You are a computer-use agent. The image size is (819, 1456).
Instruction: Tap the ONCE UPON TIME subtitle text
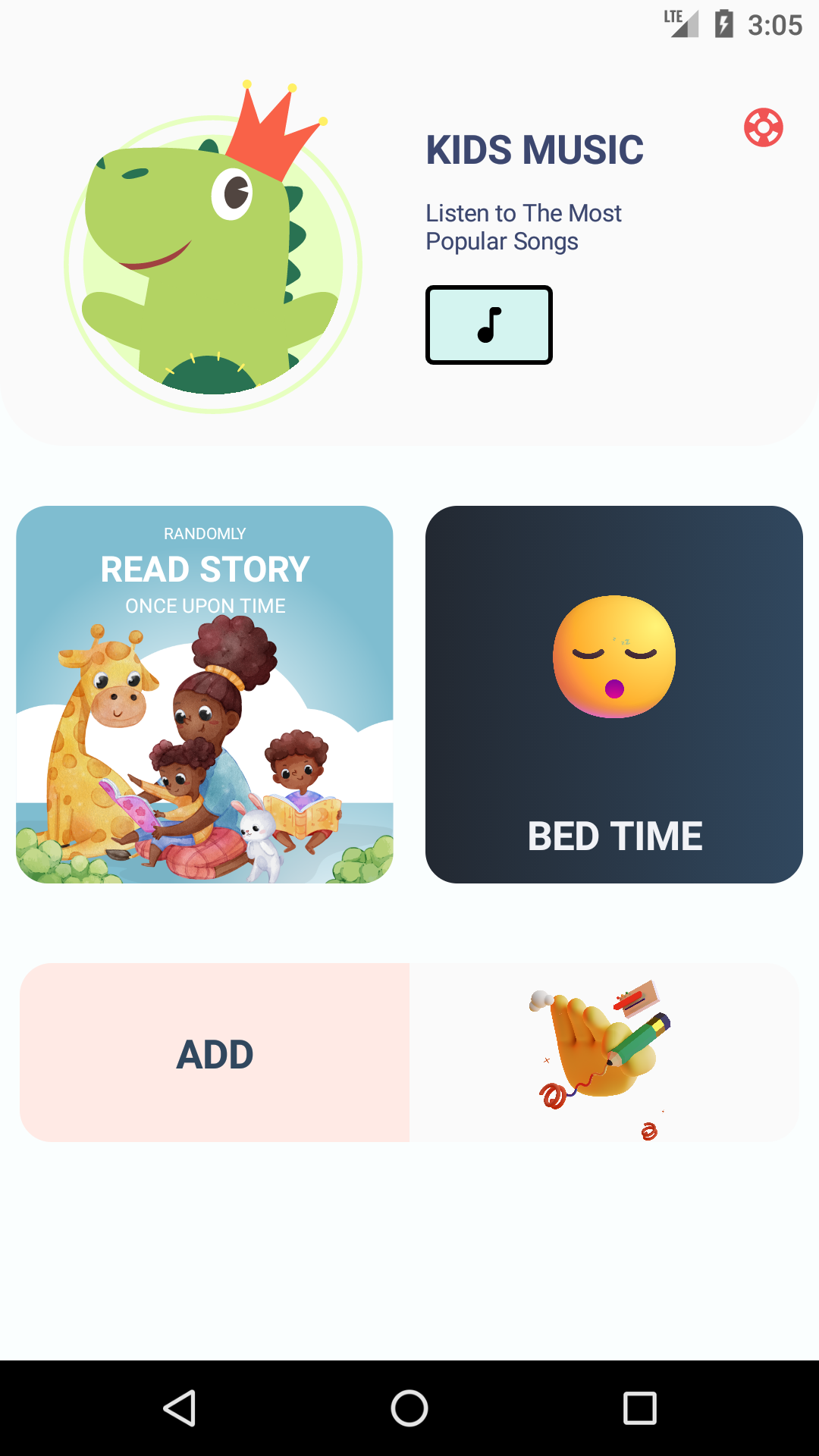click(205, 605)
